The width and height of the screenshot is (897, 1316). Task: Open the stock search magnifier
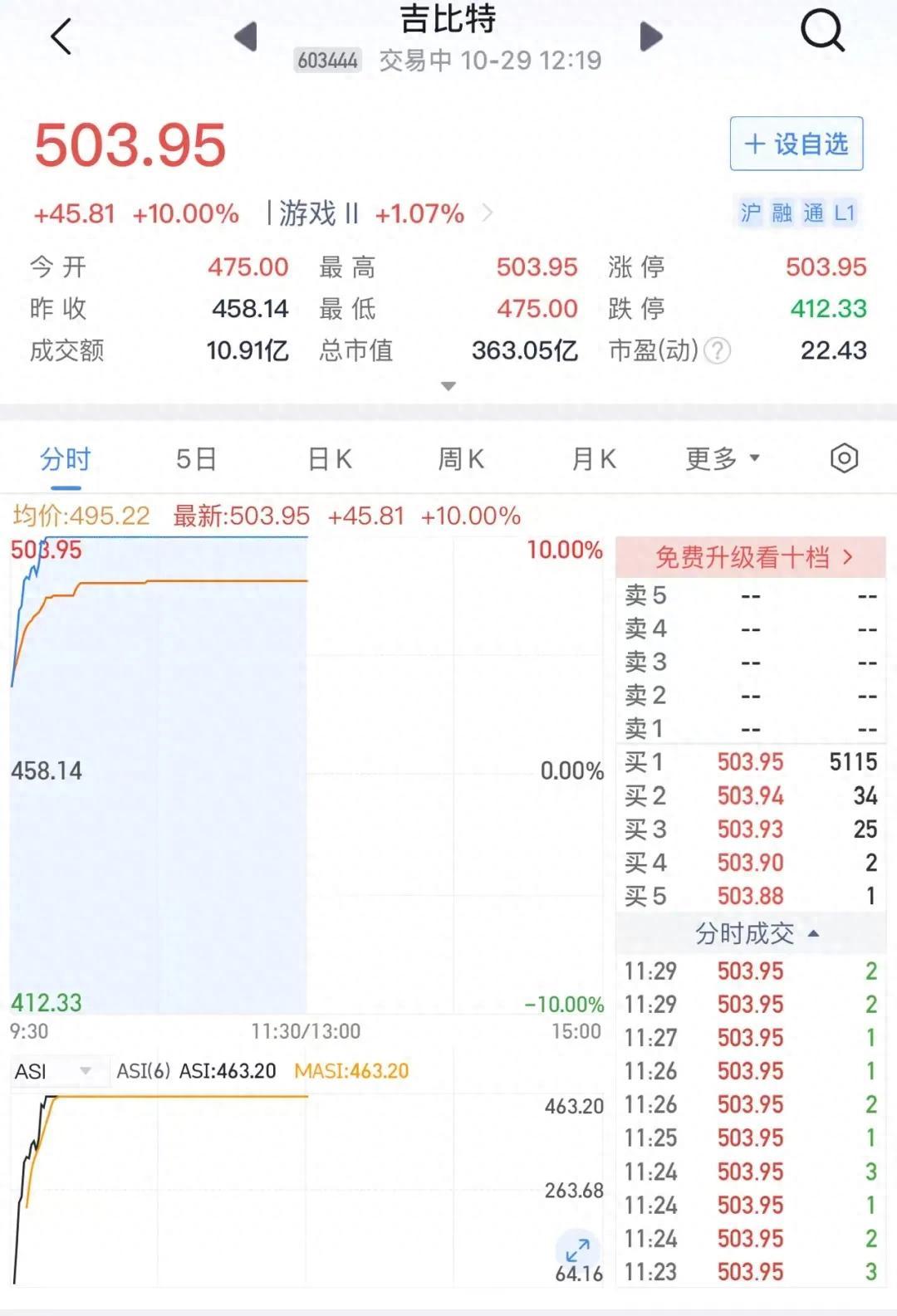[x=821, y=33]
